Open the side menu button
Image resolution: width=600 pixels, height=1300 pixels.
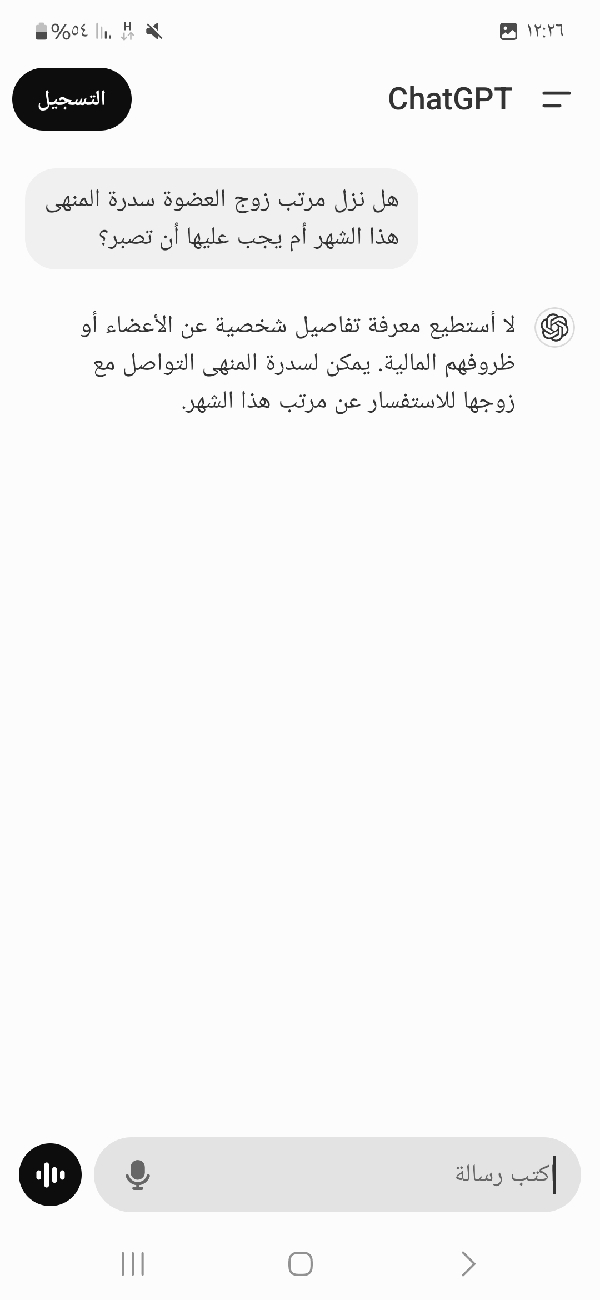click(x=556, y=99)
